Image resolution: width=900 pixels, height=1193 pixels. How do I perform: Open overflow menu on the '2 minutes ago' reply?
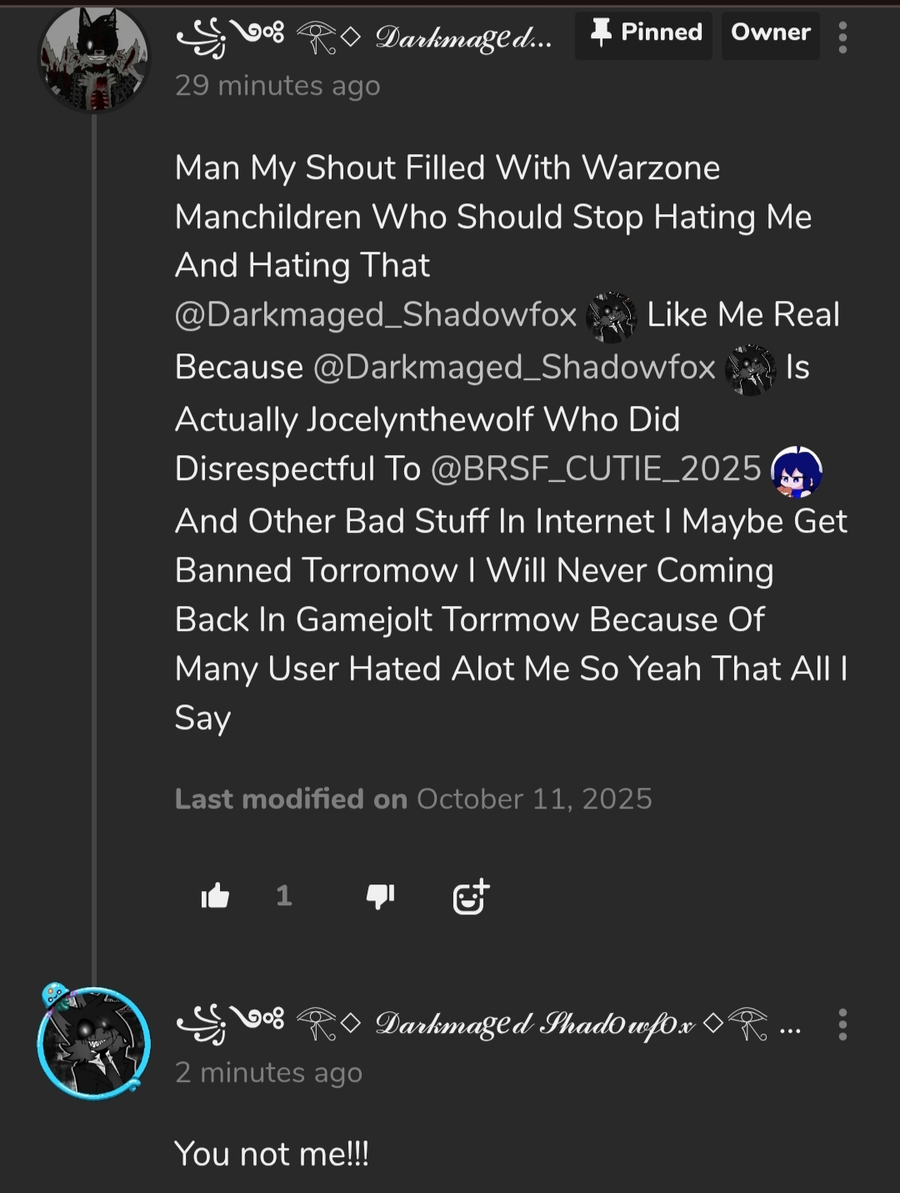pos(842,1025)
